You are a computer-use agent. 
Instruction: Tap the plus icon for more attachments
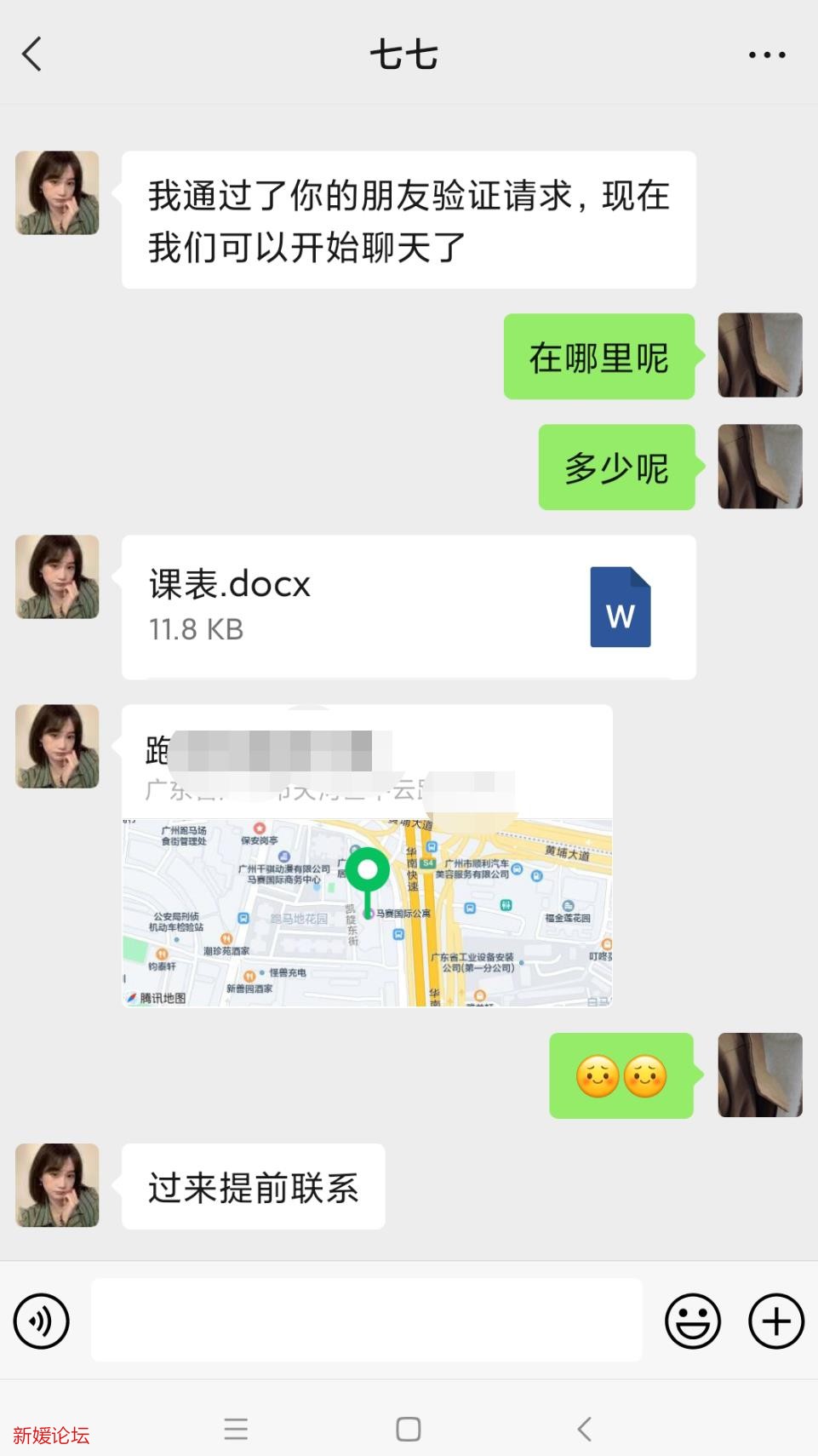click(774, 1321)
